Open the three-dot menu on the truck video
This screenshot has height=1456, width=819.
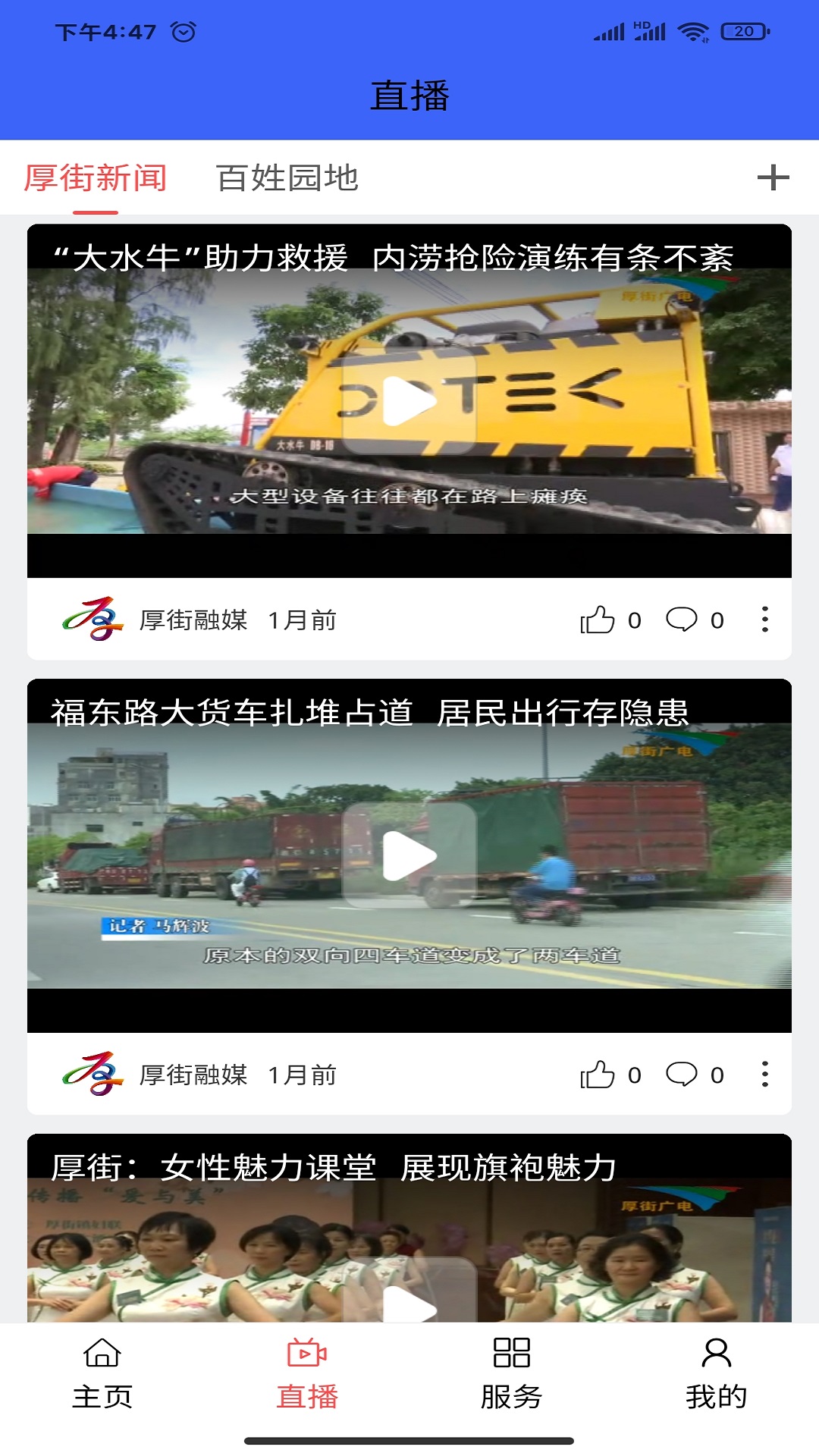coord(766,1074)
